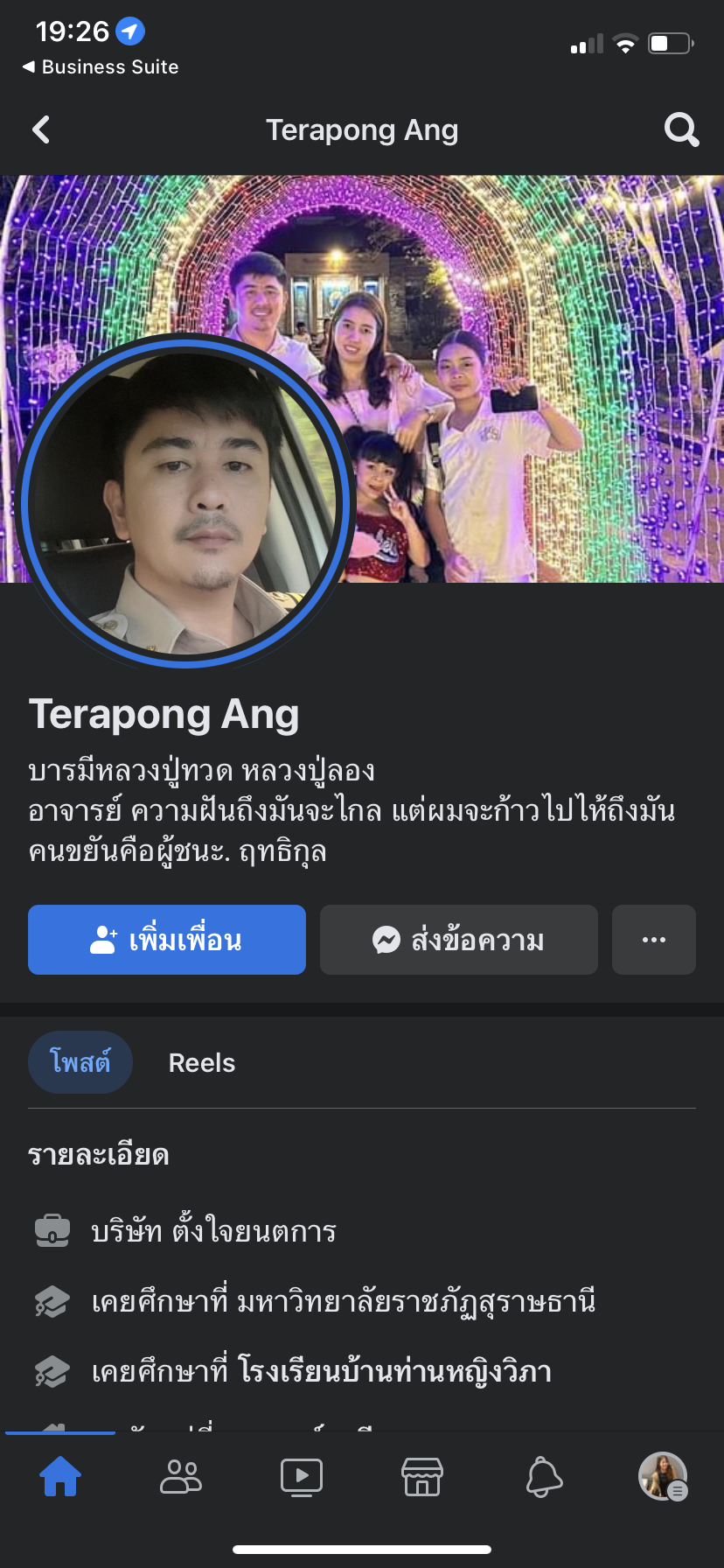Open the three-dot more options button
The image size is (724, 1568).
[x=653, y=940]
